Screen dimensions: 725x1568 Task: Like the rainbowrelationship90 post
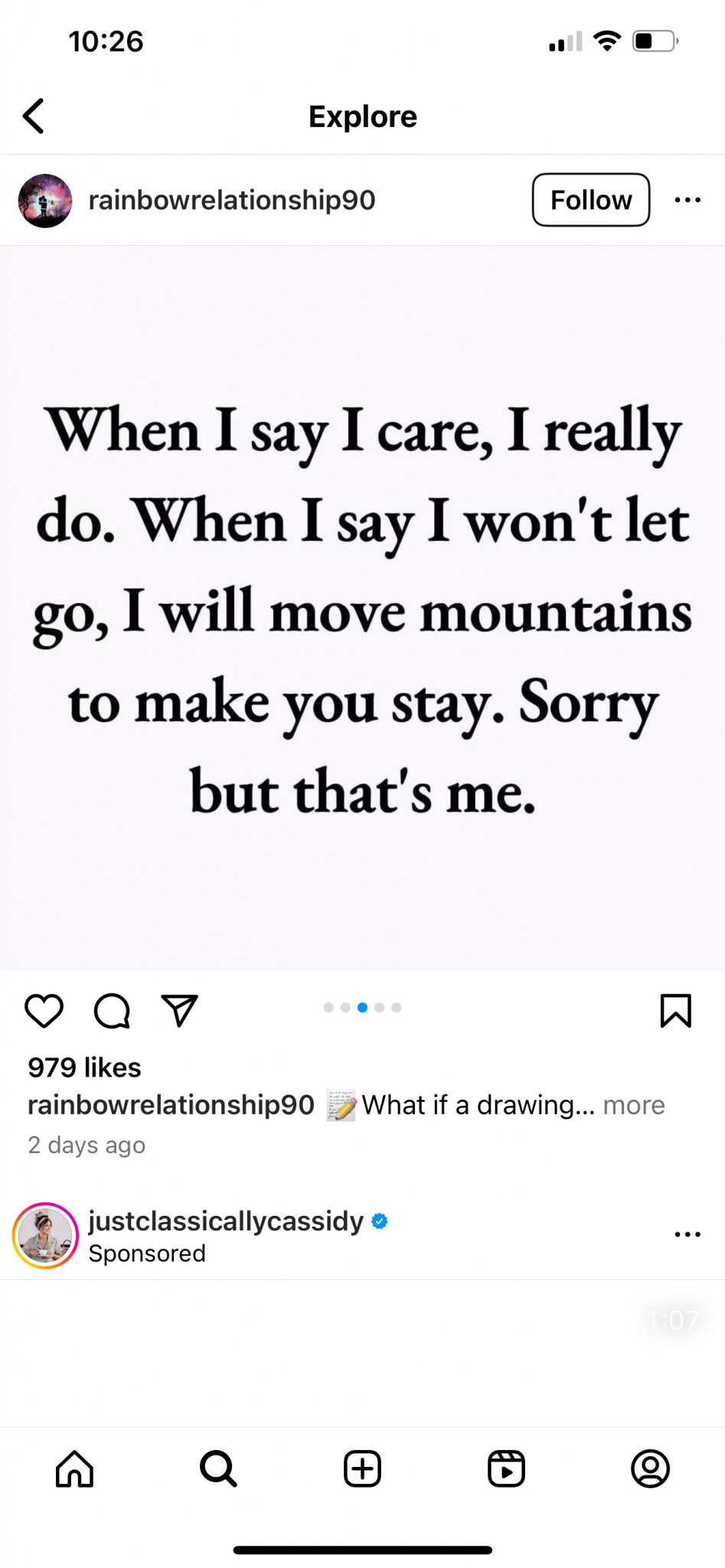click(44, 1011)
